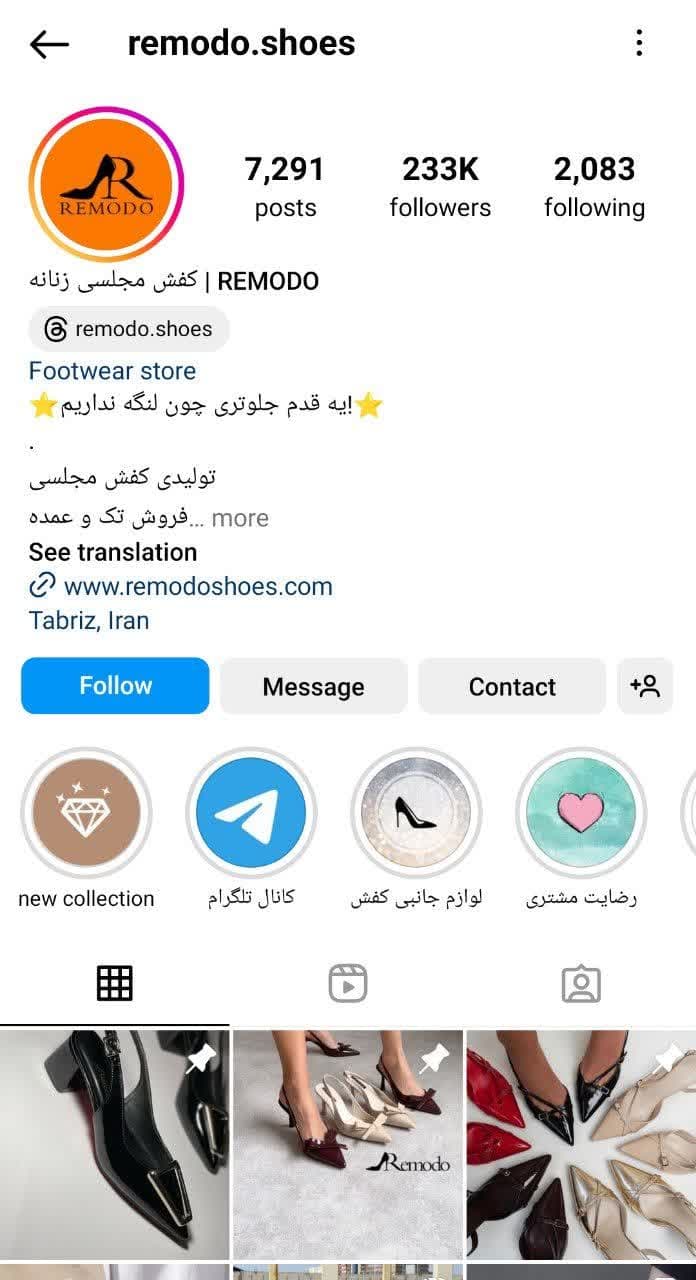Open the black high heel highlight
Viewport: 696px width, 1280px height.
[x=416, y=813]
